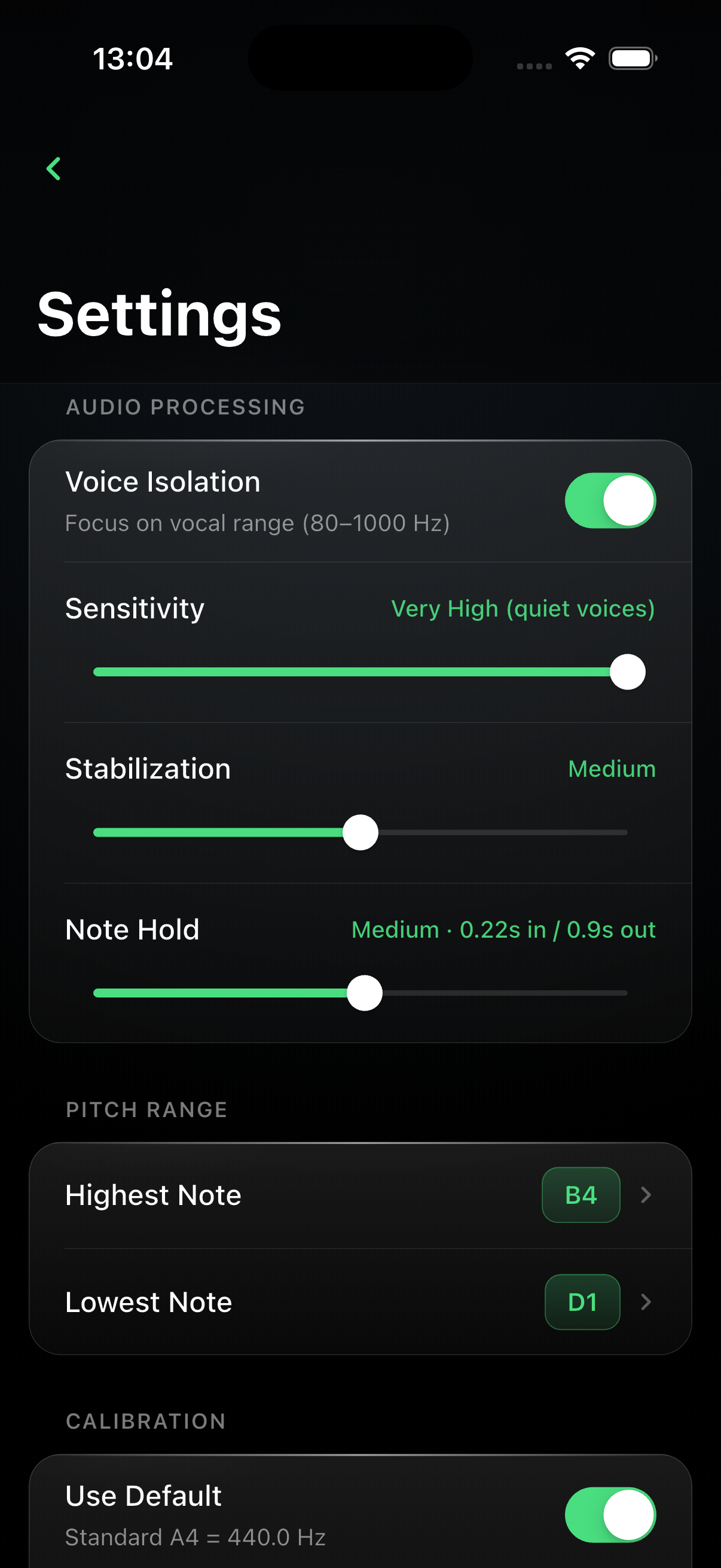Expand Highest Note via its chevron

pyautogui.click(x=646, y=1194)
